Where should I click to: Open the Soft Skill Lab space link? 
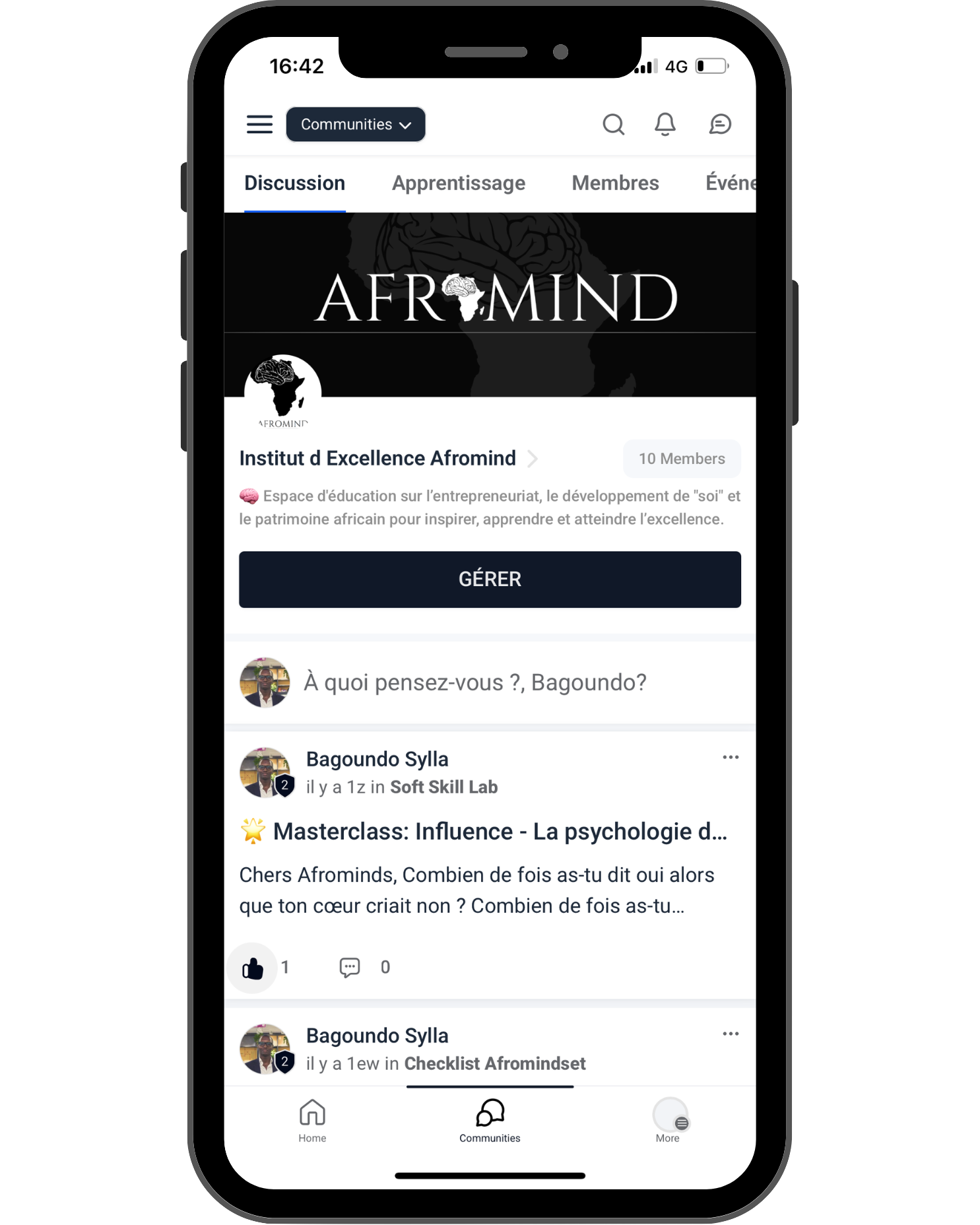443,787
